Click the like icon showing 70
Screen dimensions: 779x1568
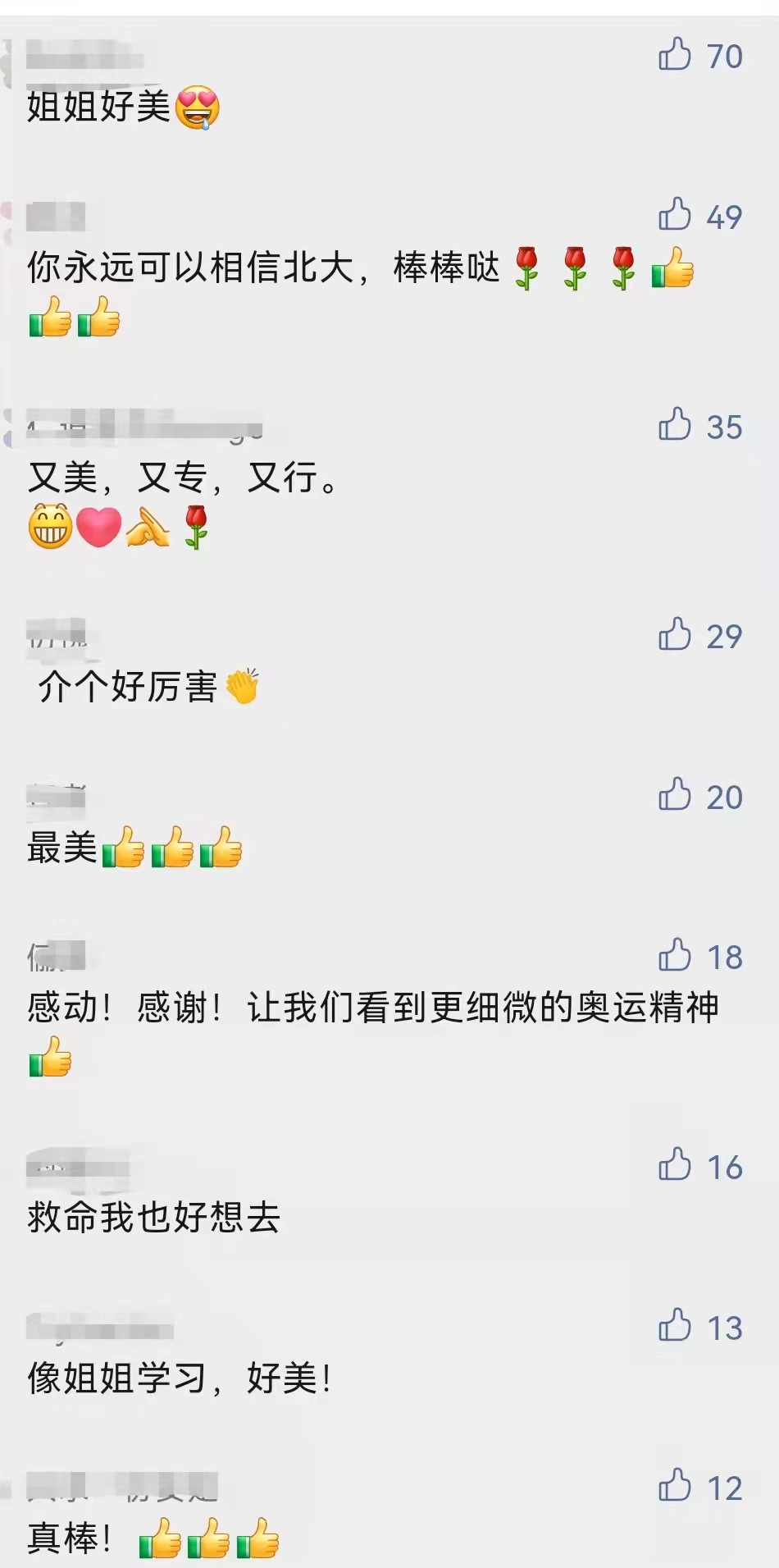676,56
